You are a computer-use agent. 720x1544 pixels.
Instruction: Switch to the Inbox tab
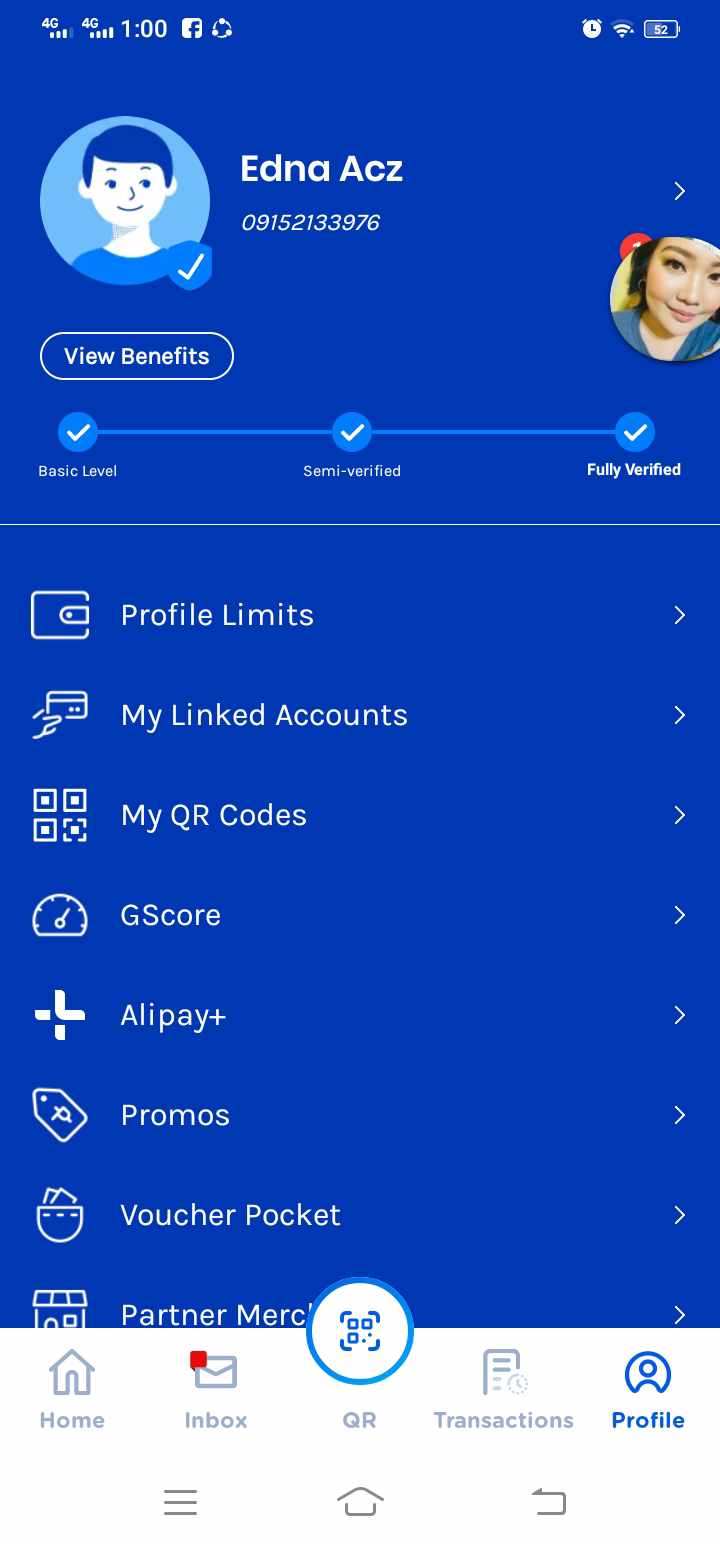(x=216, y=1388)
